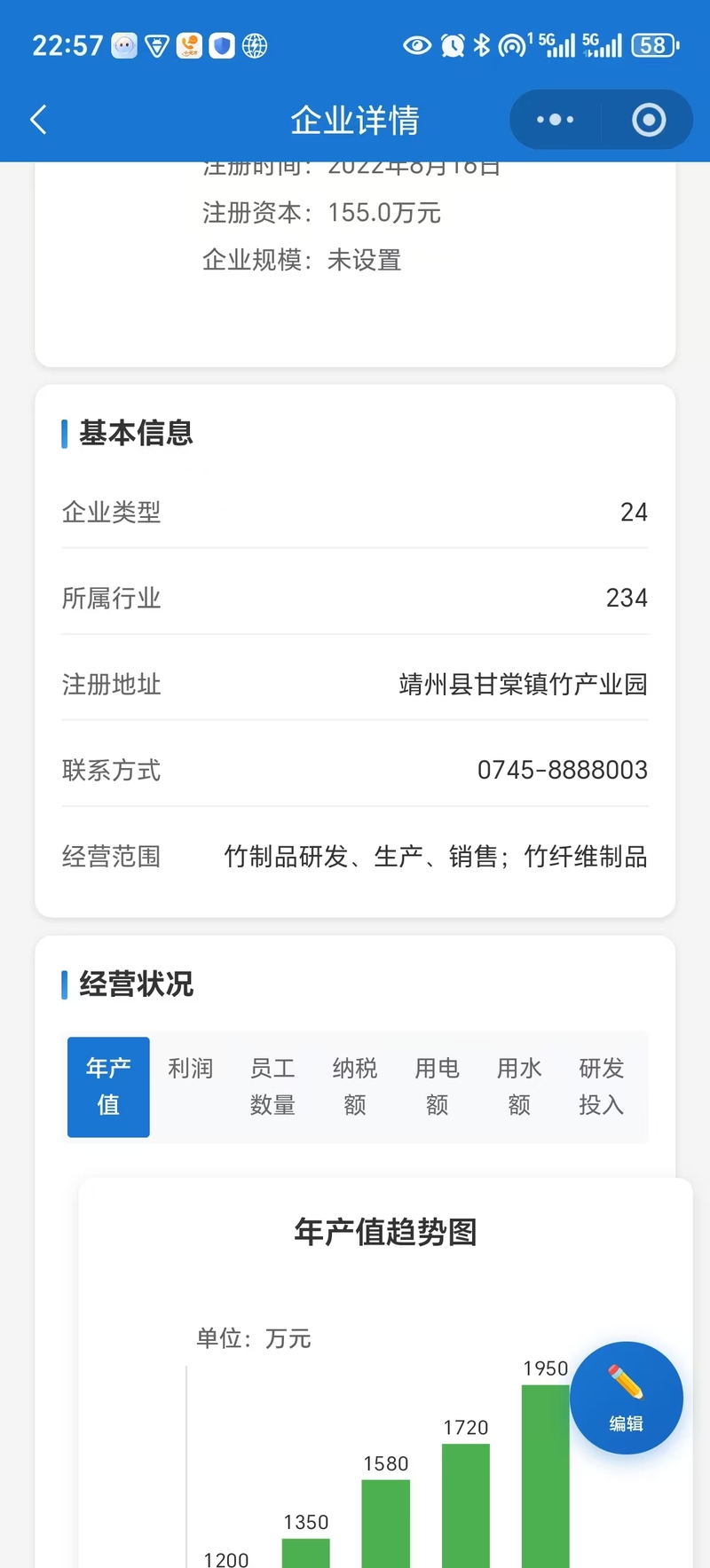Viewport: 710px width, 1568px height.
Task: View the 纳税额 tab
Action: 355,1086
